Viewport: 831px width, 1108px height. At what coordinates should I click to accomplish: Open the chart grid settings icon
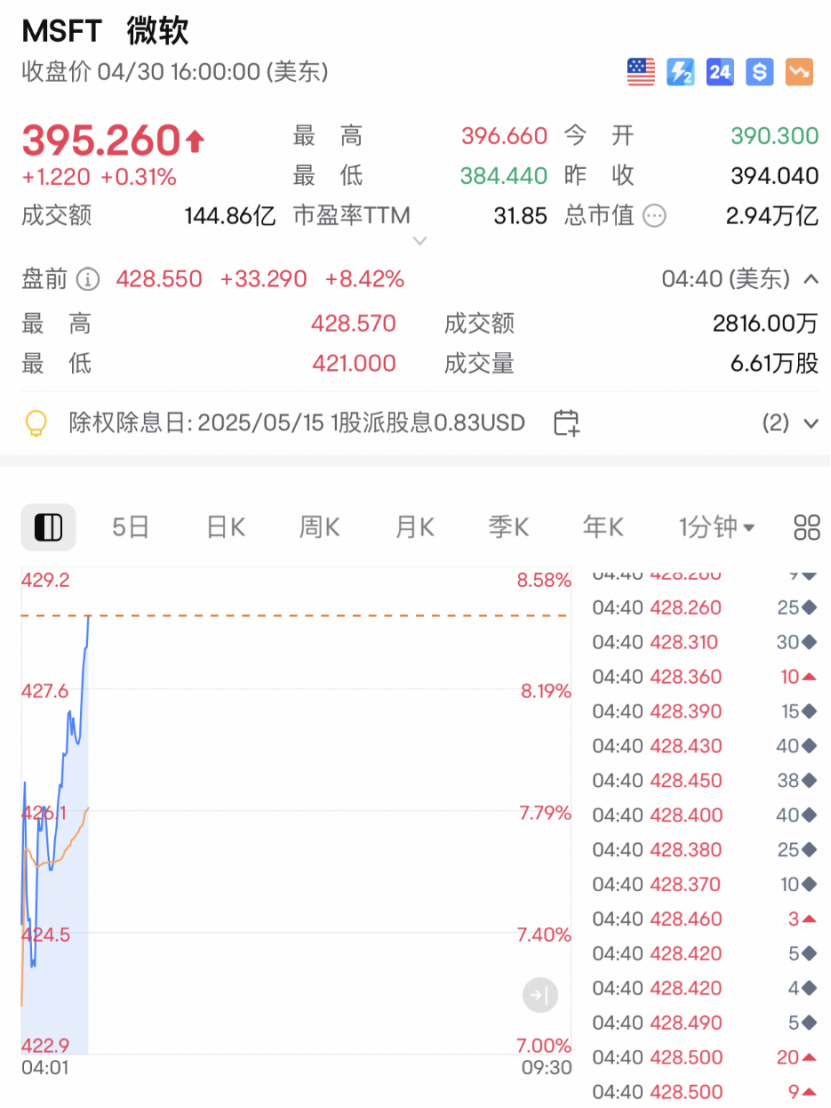[806, 527]
